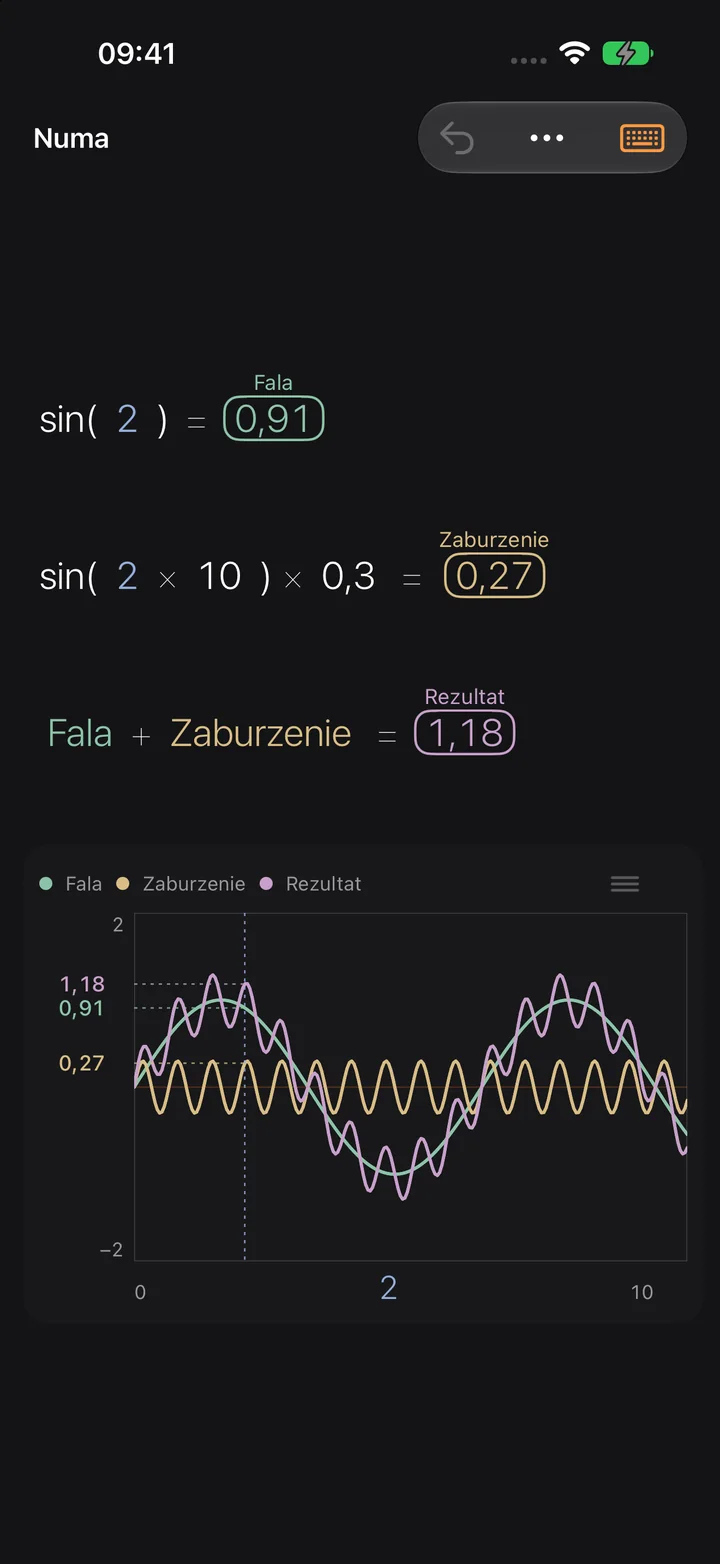Open the chart's hamburger menu
This screenshot has width=720, height=1564.
(625, 883)
